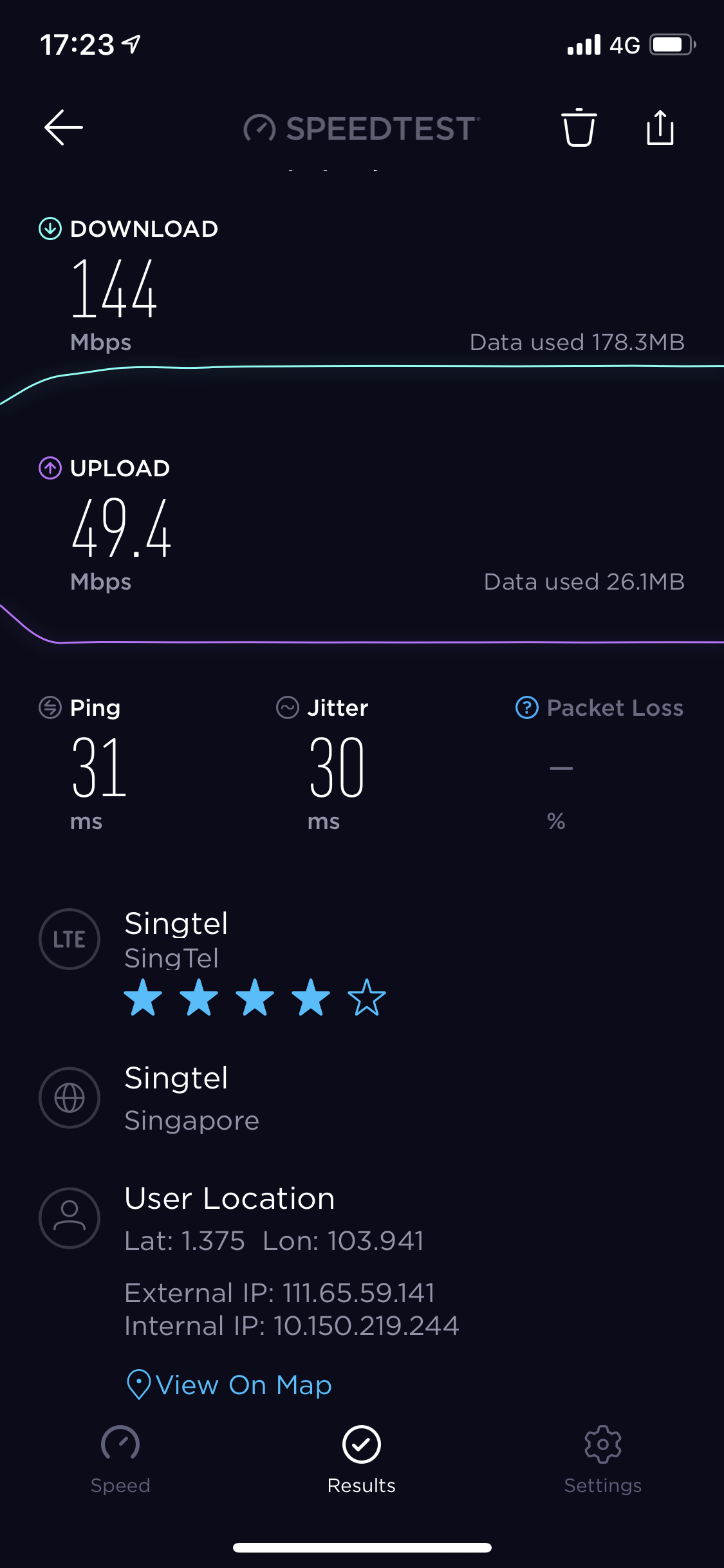Share this speed test result
724x1568 pixels.
[x=660, y=127]
